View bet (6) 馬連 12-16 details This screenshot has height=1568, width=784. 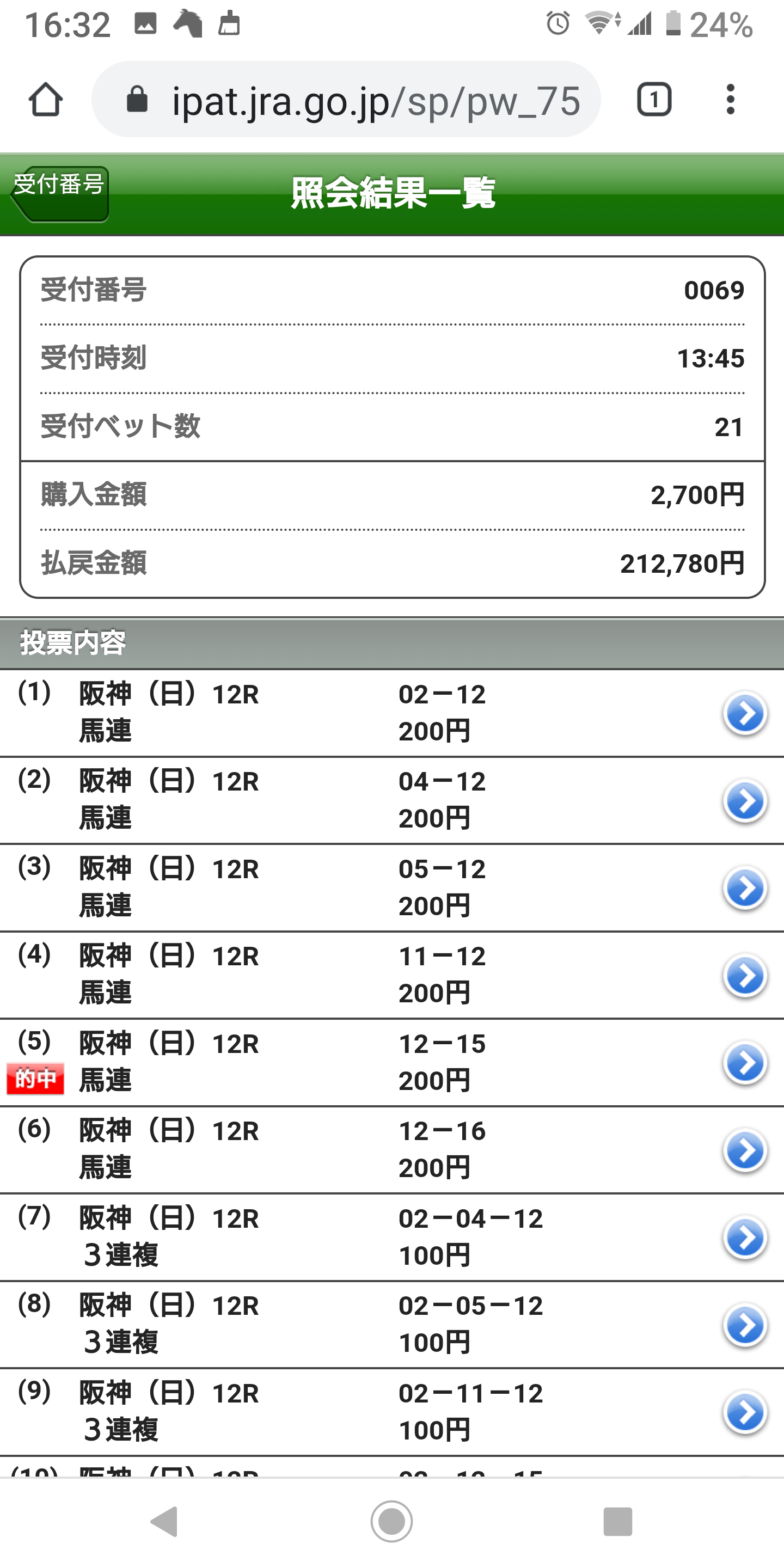point(744,1150)
